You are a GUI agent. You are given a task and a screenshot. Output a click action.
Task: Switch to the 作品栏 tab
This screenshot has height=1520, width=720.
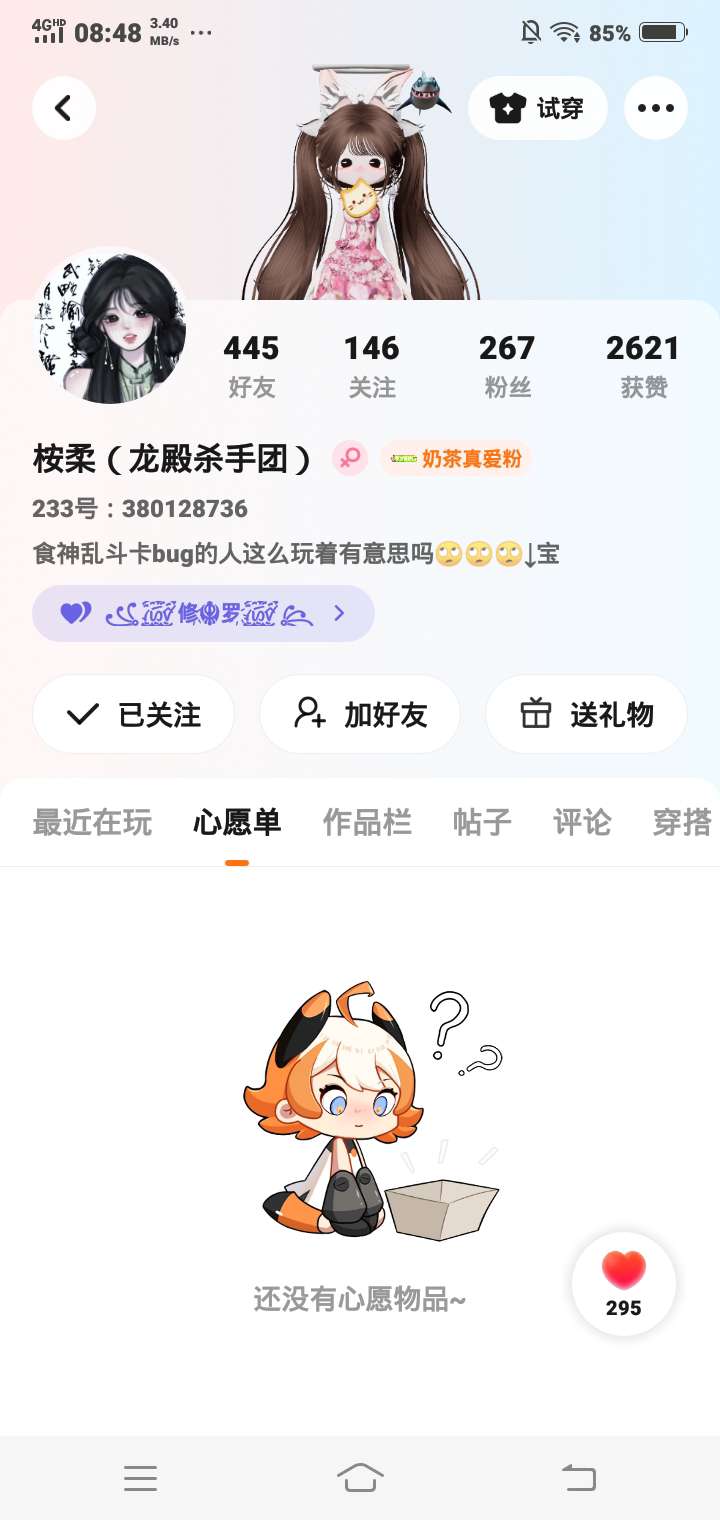(367, 822)
